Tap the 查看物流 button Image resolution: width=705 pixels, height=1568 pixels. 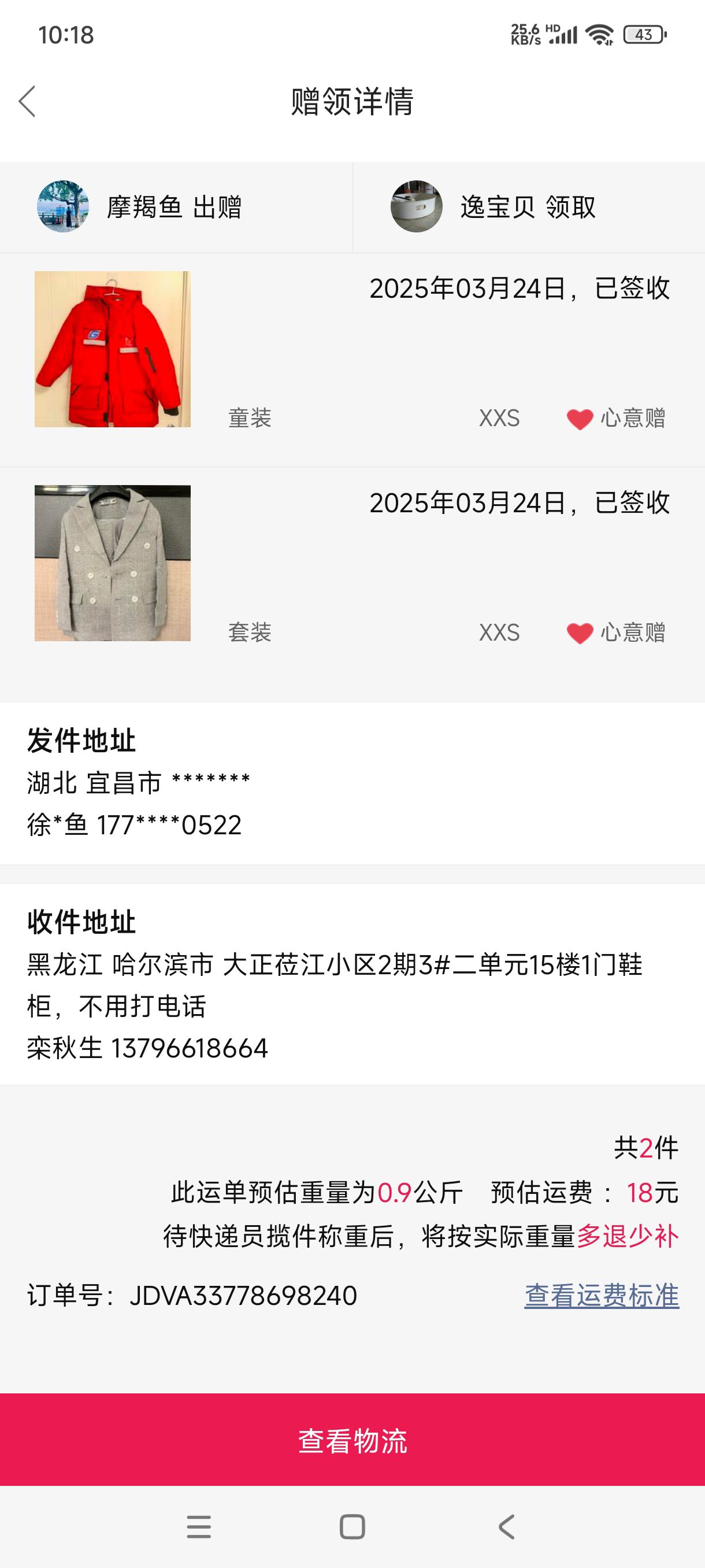tap(353, 1441)
